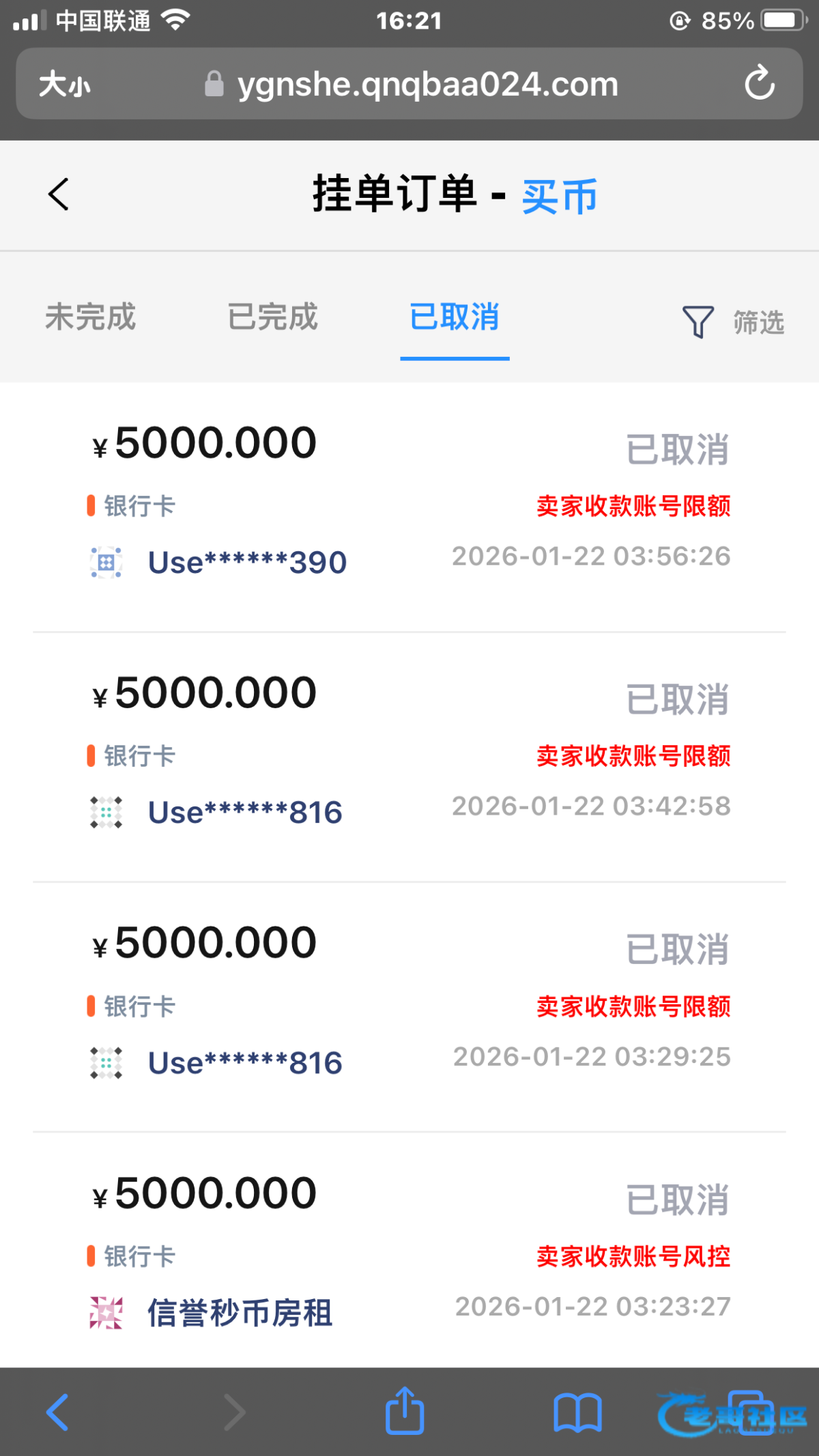Go back with the browser toolbar arrow

tap(57, 1412)
